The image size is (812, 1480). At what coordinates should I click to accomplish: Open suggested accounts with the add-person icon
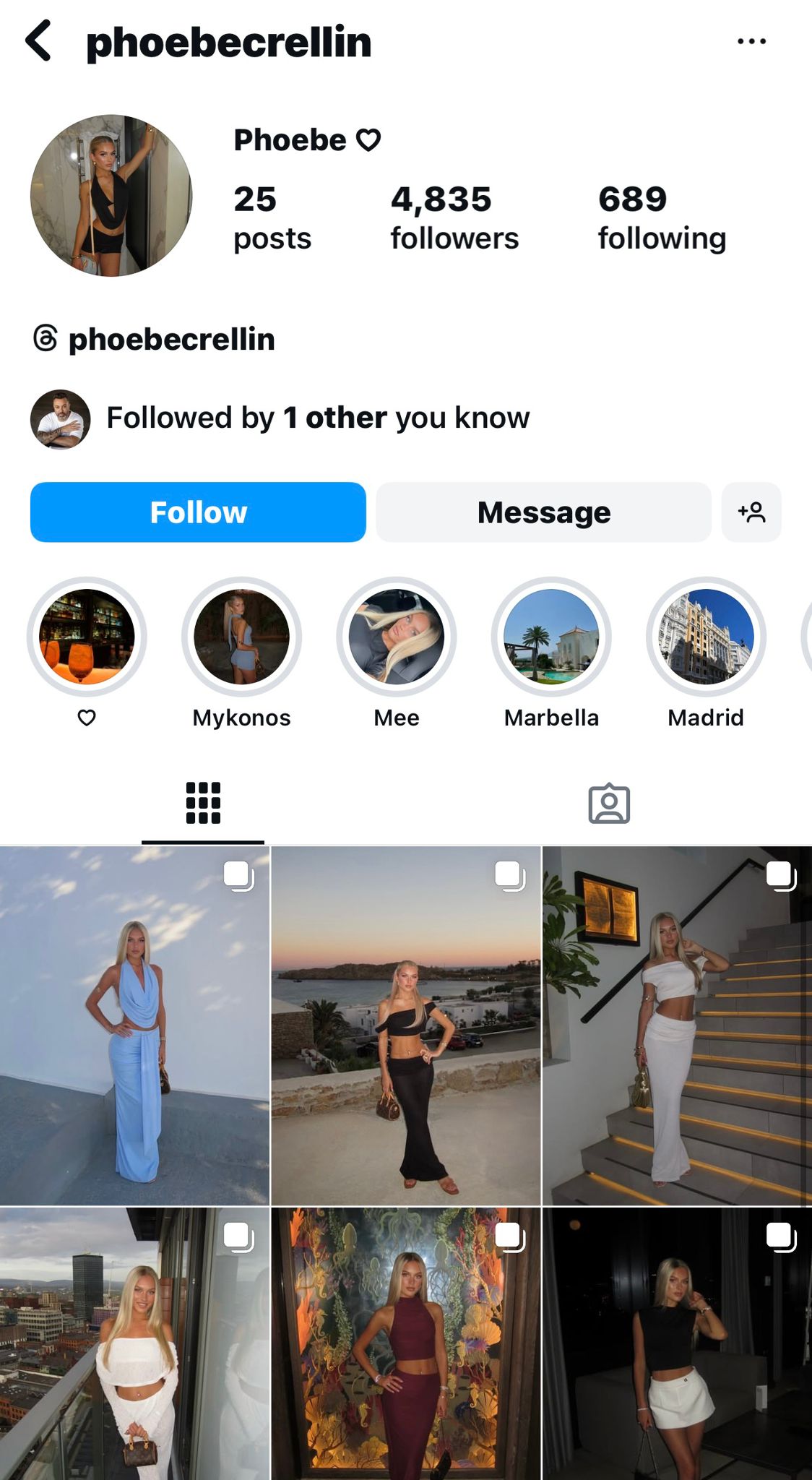click(751, 512)
